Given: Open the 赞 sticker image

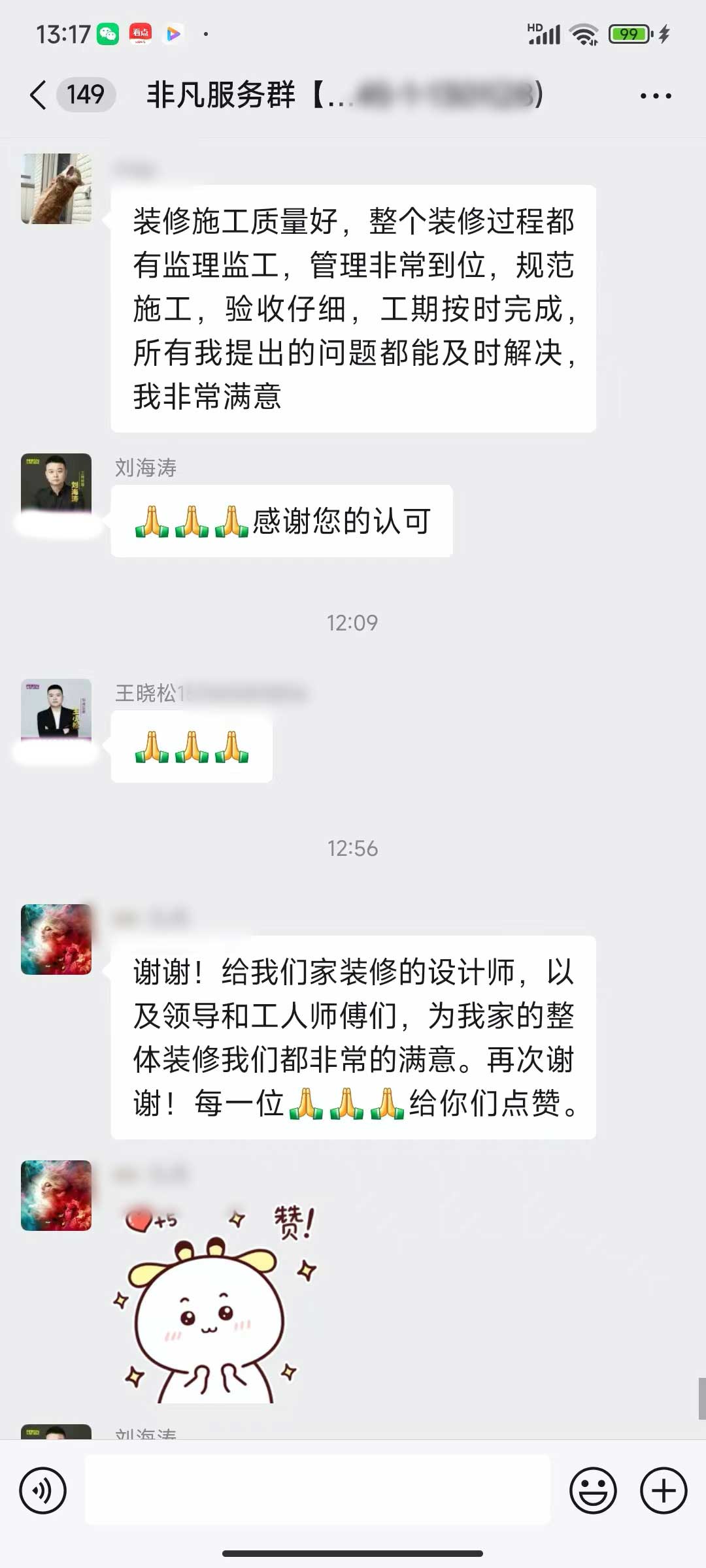Looking at the screenshot, I should pyautogui.click(x=216, y=1303).
